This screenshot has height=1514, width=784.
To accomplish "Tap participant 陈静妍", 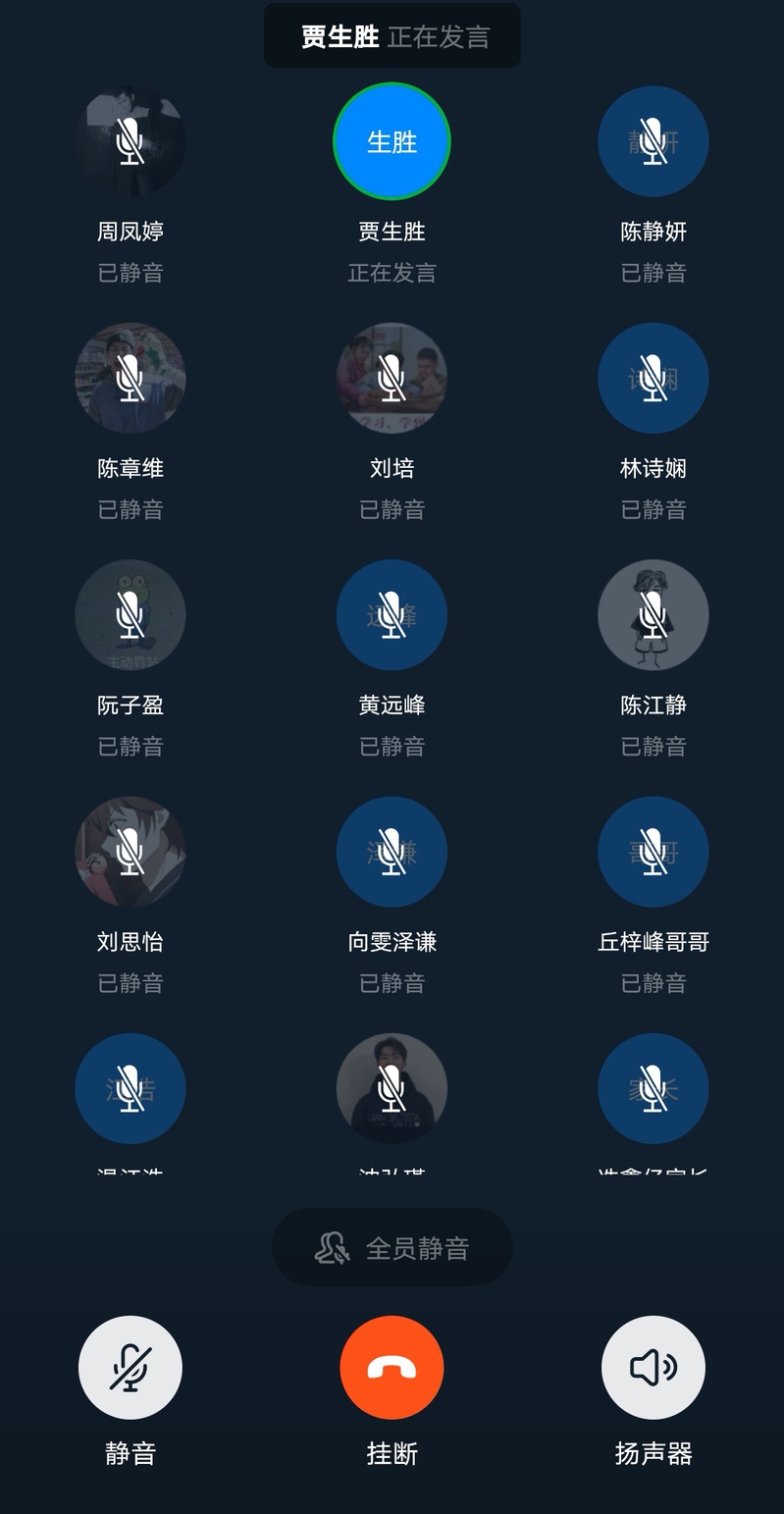I will (x=653, y=142).
